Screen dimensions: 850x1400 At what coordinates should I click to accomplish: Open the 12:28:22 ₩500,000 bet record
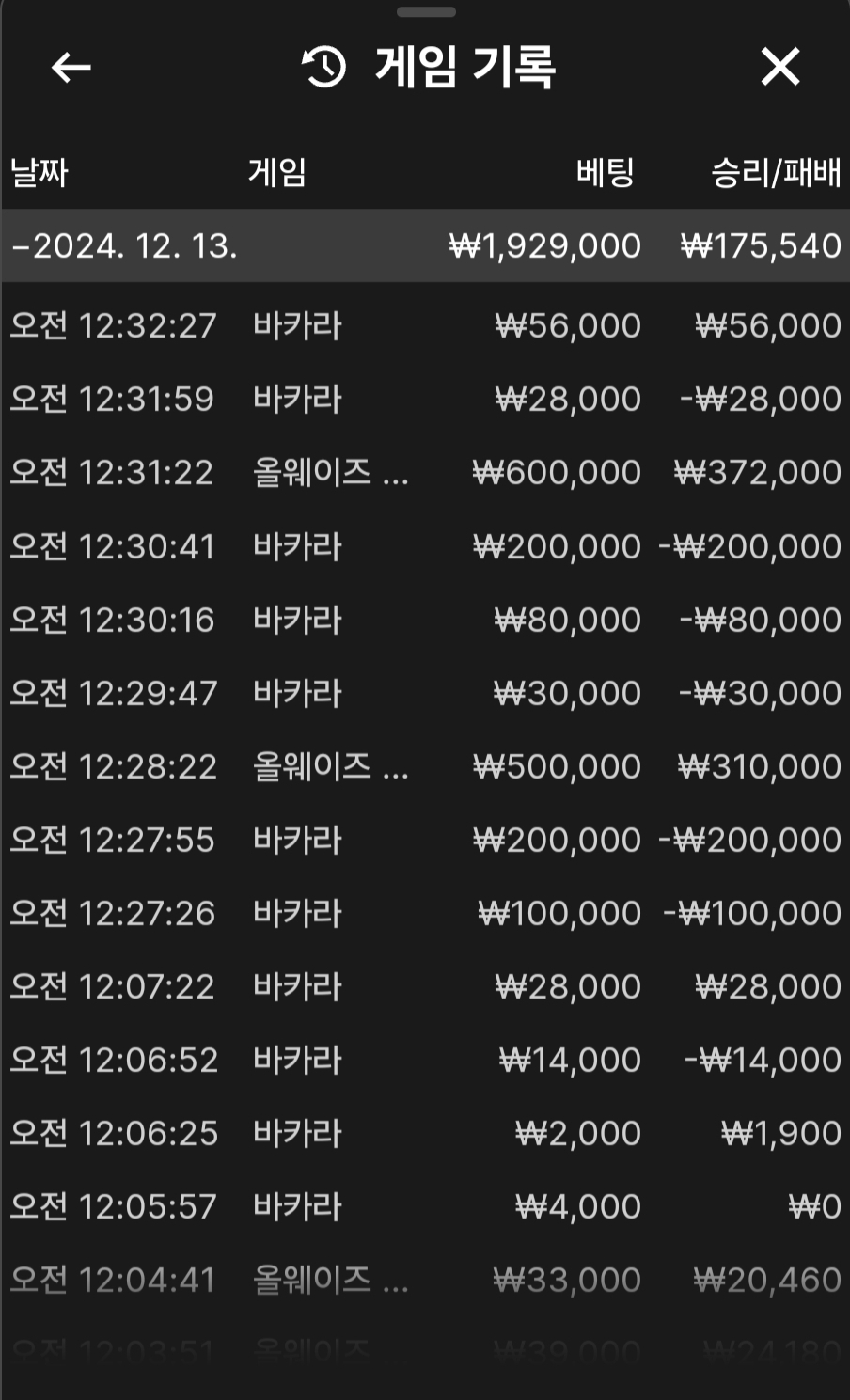pyautogui.click(x=425, y=766)
